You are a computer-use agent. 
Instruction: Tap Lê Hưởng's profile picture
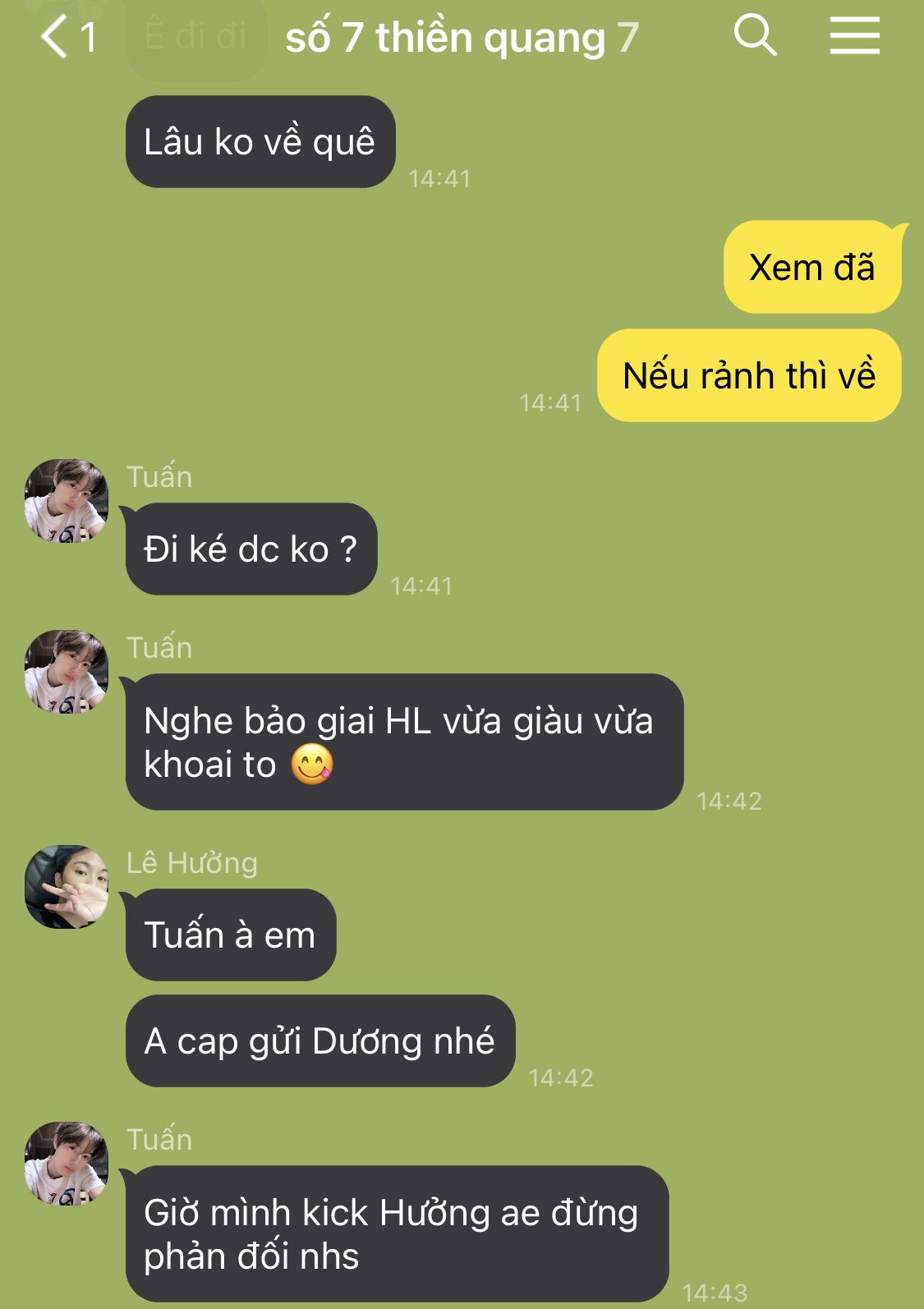pos(67,887)
